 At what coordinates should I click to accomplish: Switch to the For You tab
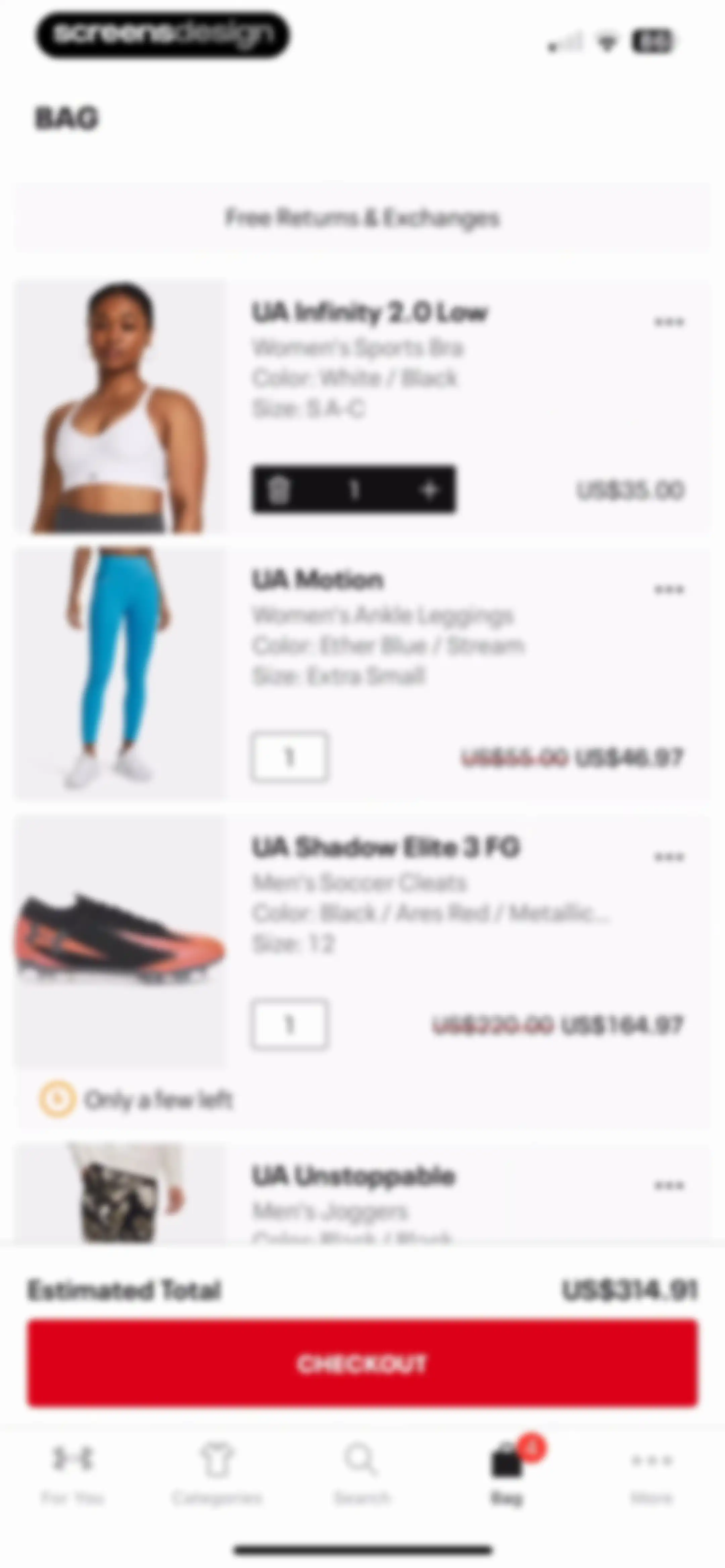pyautogui.click(x=72, y=1473)
